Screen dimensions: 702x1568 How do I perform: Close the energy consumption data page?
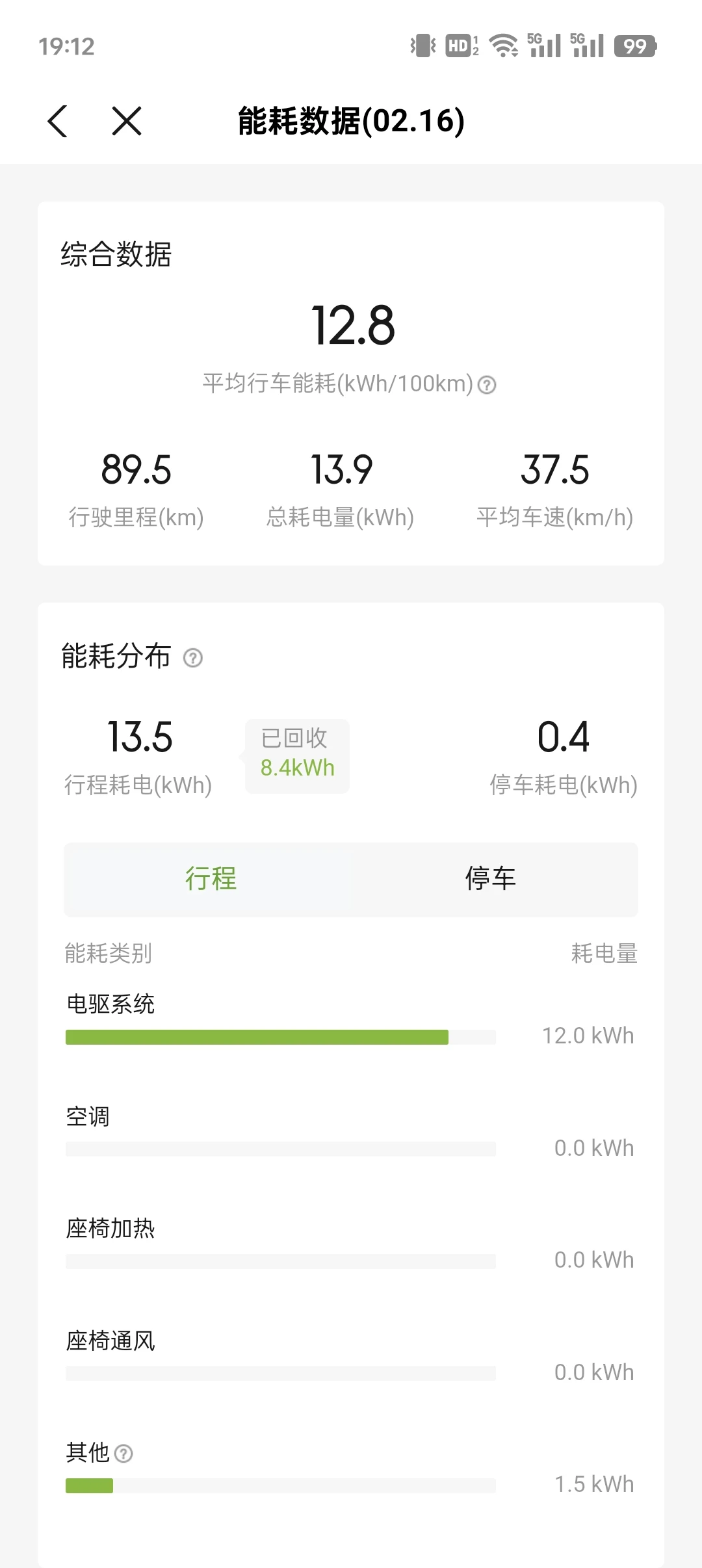(127, 122)
